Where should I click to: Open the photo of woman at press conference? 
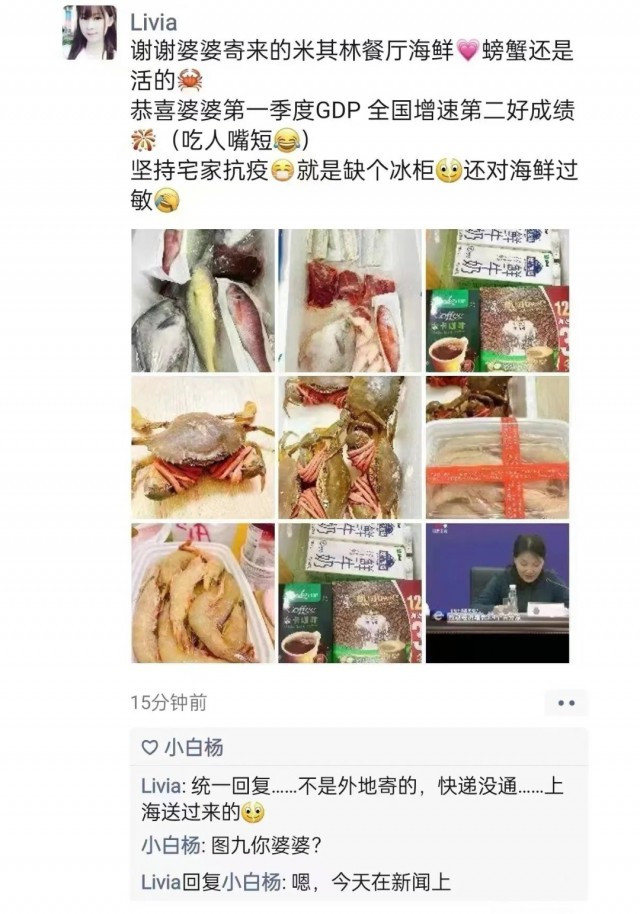tap(497, 592)
